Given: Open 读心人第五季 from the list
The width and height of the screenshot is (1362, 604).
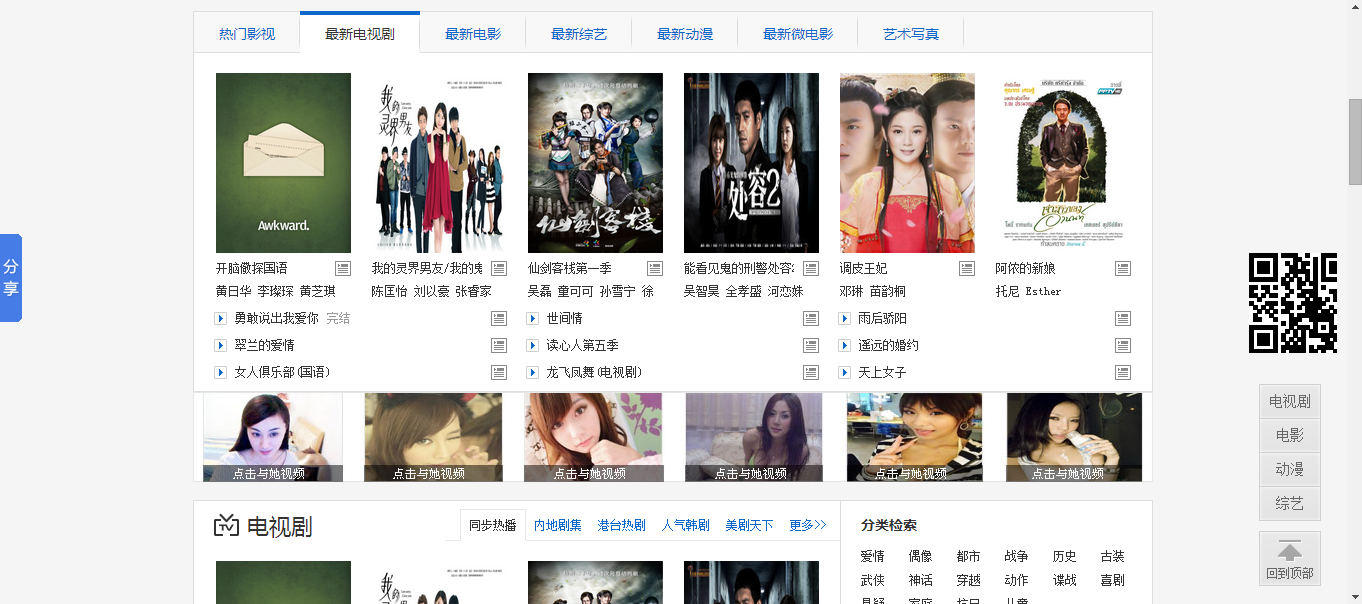Looking at the screenshot, I should pyautogui.click(x=582, y=346).
